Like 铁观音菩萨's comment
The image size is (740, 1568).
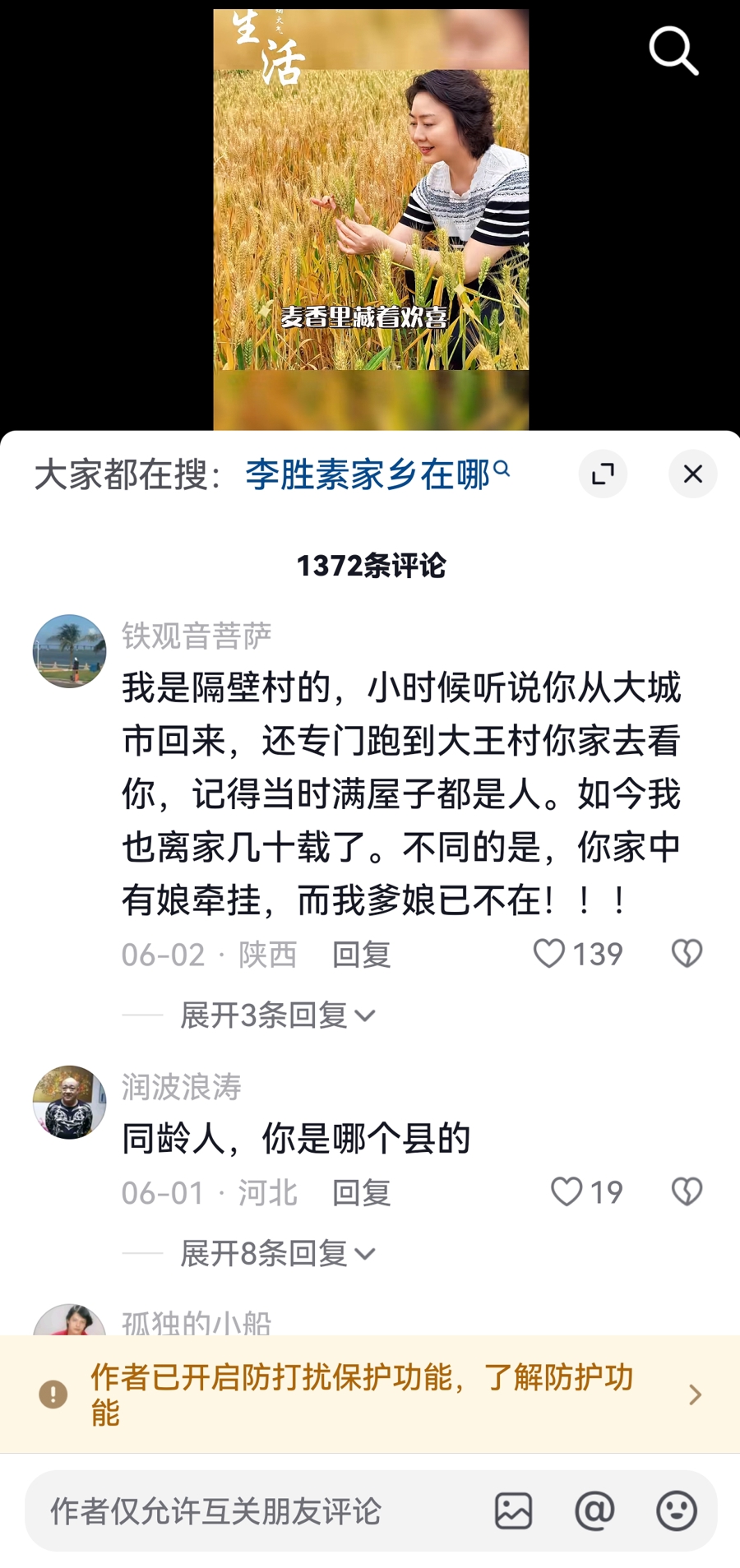coord(549,954)
